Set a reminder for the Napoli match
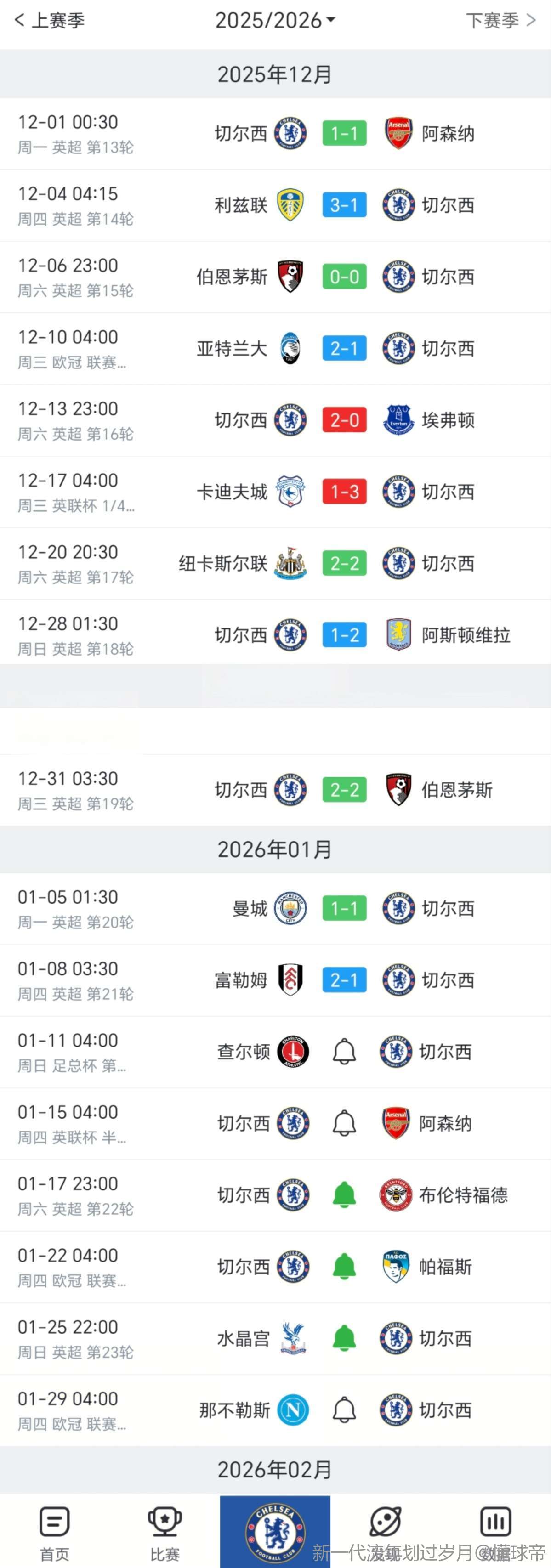Image resolution: width=551 pixels, height=1568 pixels. click(344, 1410)
